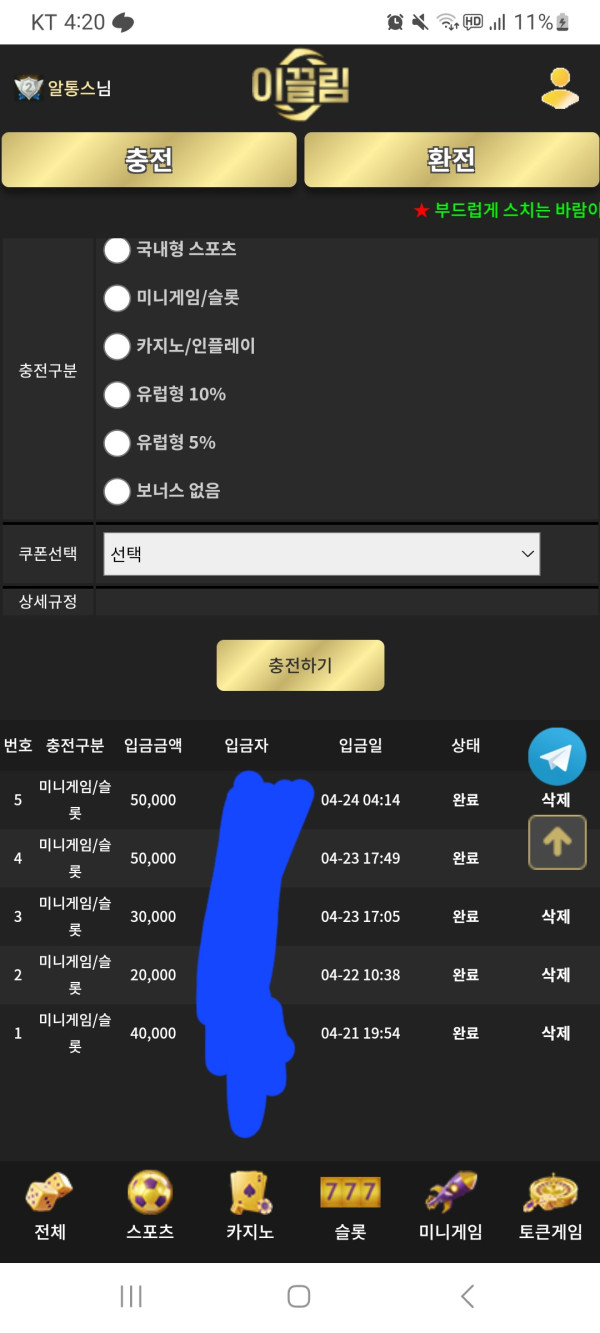The width and height of the screenshot is (600, 1333).
Task: Expand the 쿠폰선택 dropdown
Action: [x=321, y=554]
